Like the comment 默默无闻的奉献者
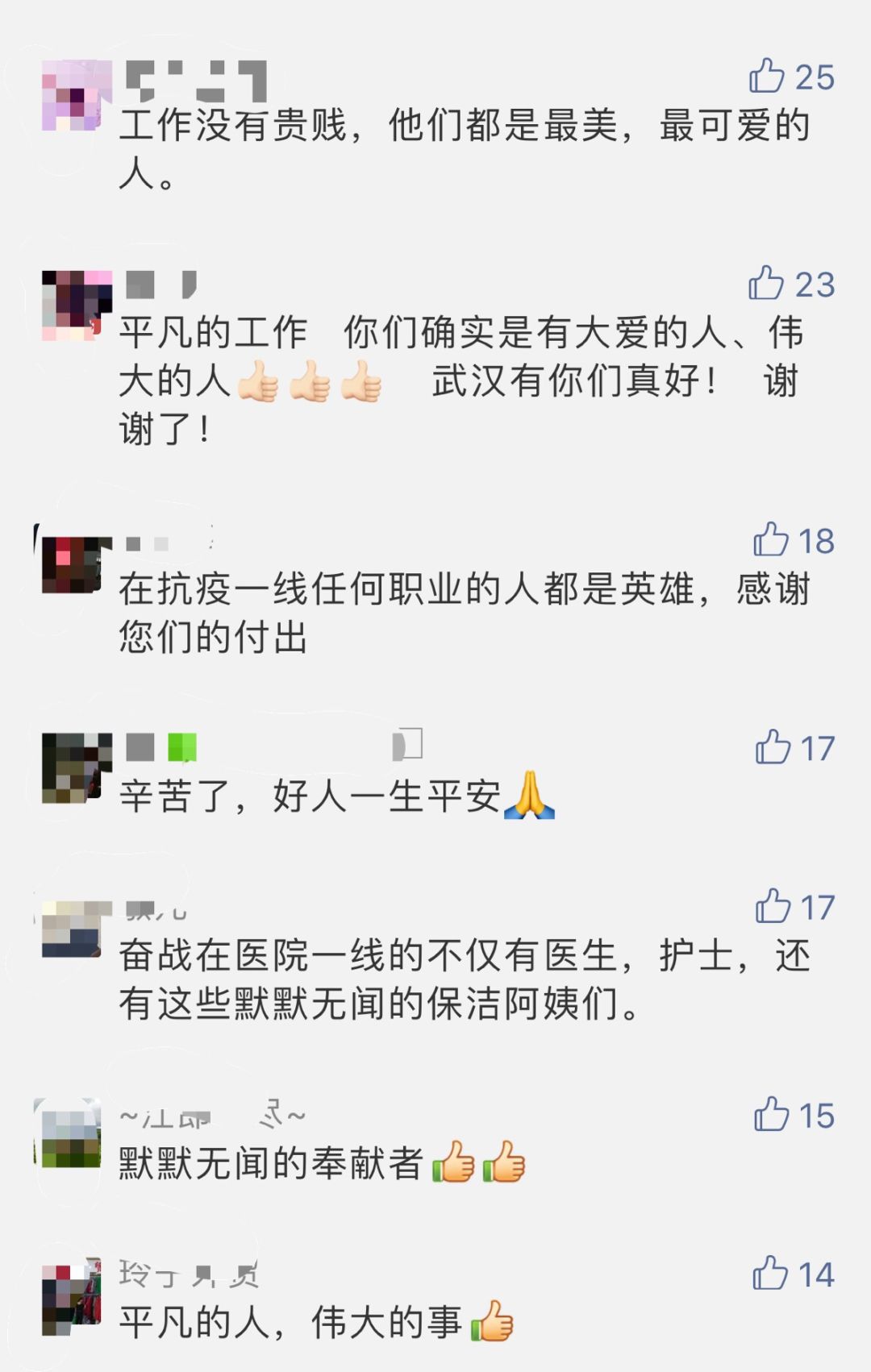The height and width of the screenshot is (1372, 871). (772, 1115)
